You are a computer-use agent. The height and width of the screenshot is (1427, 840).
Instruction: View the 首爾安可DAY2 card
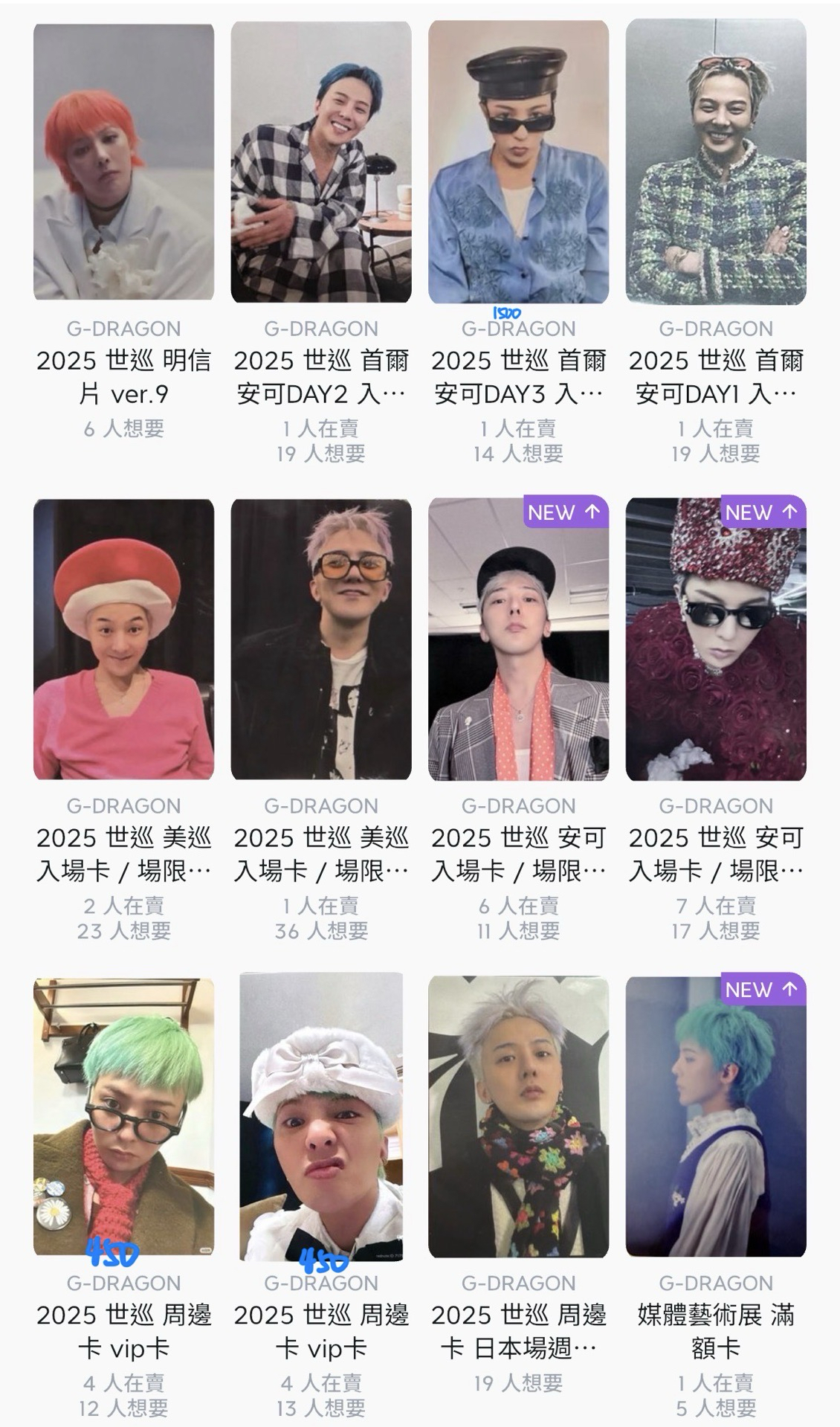[x=321, y=162]
